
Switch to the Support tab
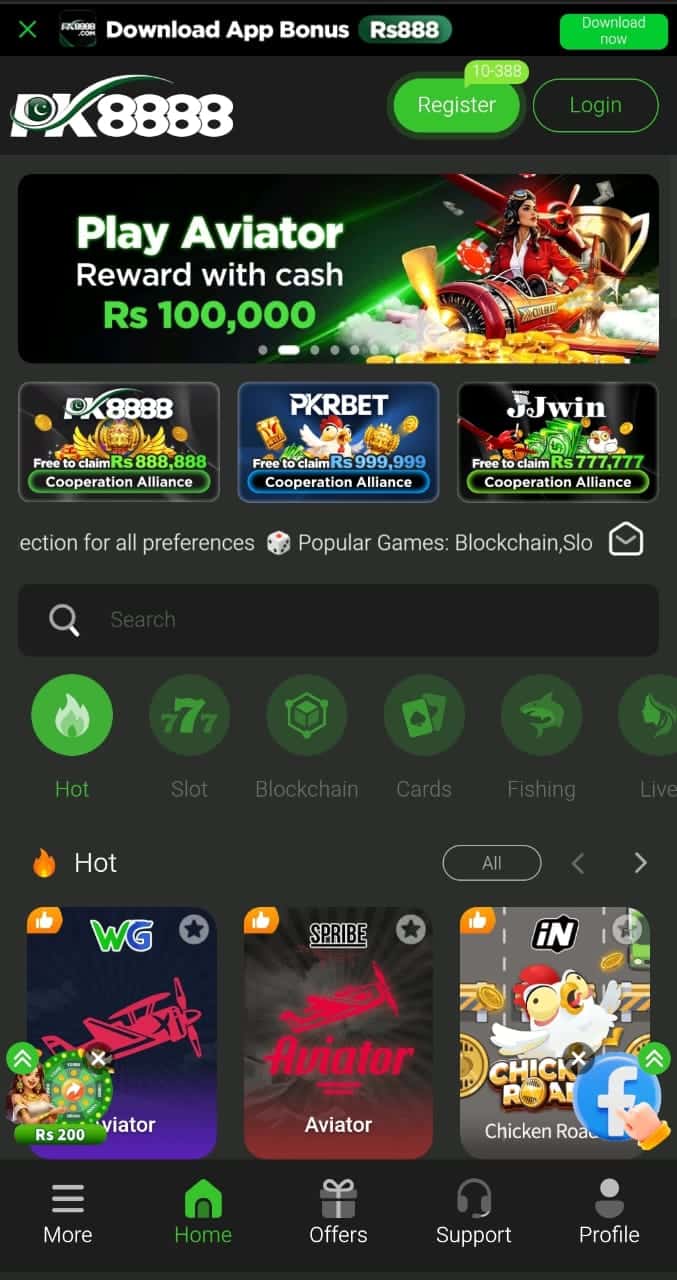pos(473,1212)
